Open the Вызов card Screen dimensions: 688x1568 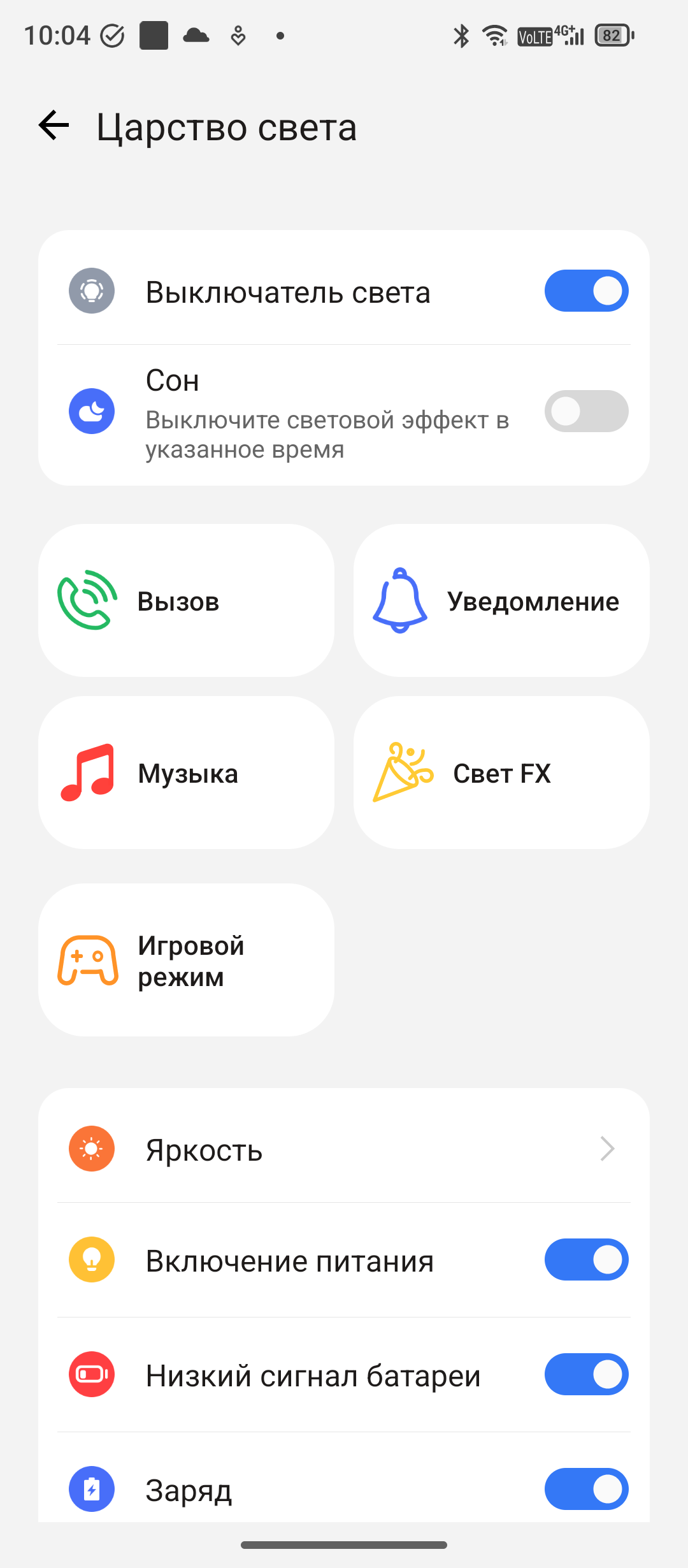click(186, 600)
